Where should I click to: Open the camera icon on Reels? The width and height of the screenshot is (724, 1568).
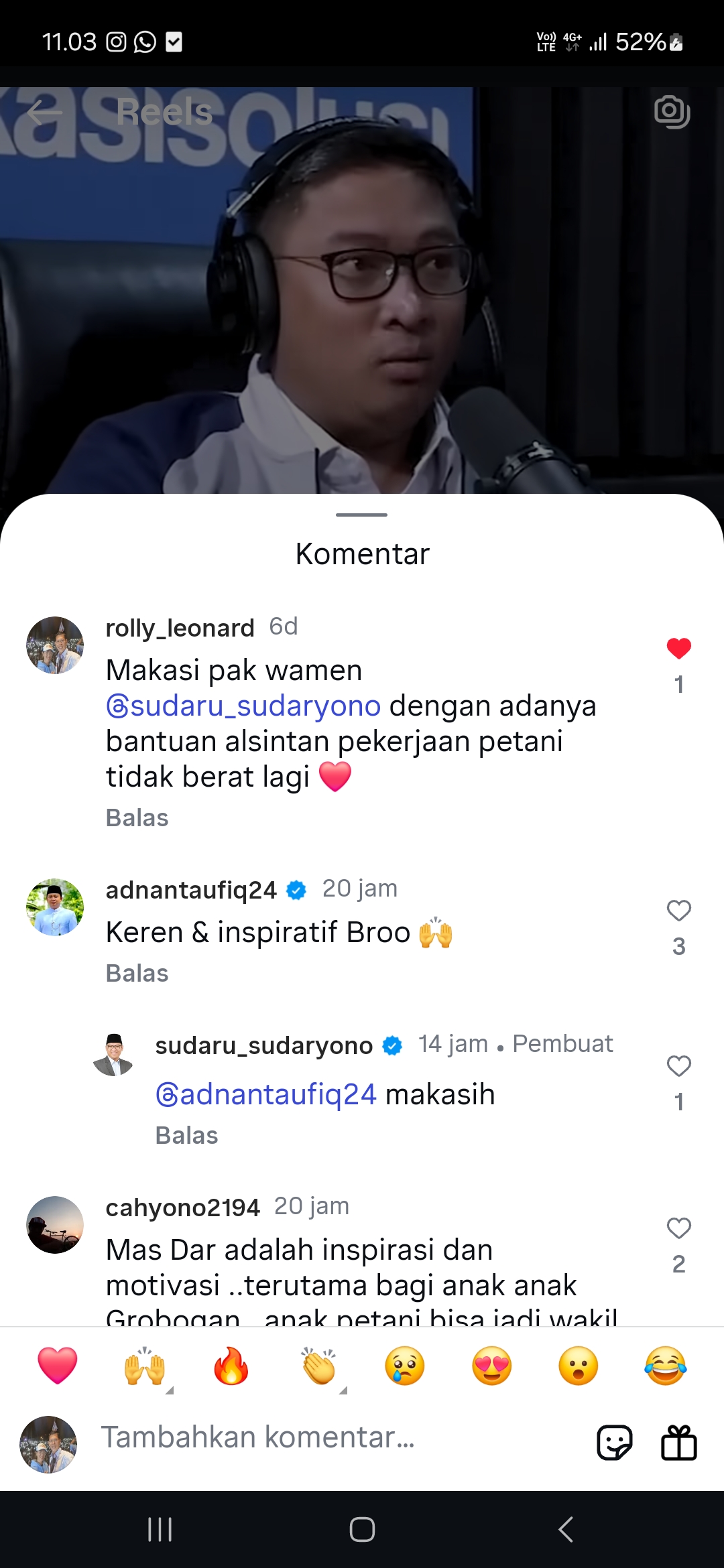click(x=672, y=113)
